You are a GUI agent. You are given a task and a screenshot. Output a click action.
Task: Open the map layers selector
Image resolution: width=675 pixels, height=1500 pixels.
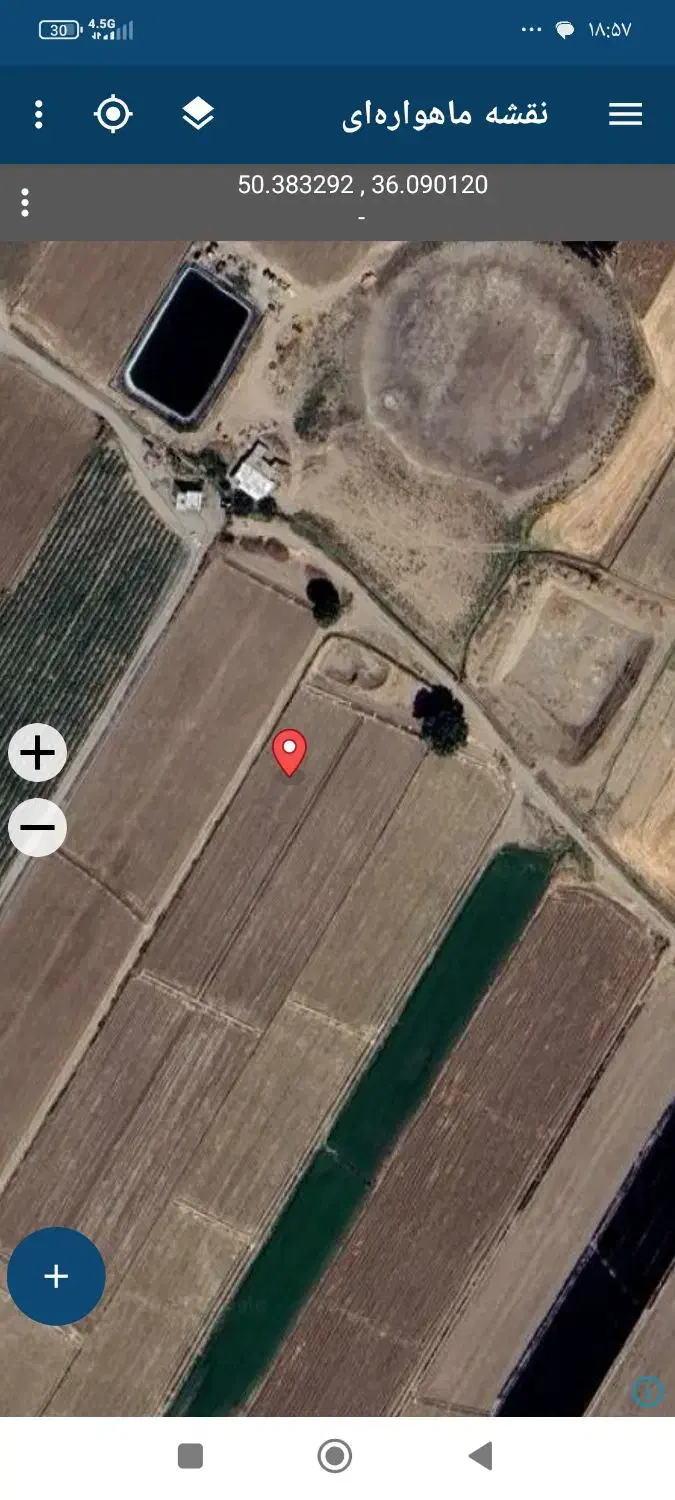(198, 115)
